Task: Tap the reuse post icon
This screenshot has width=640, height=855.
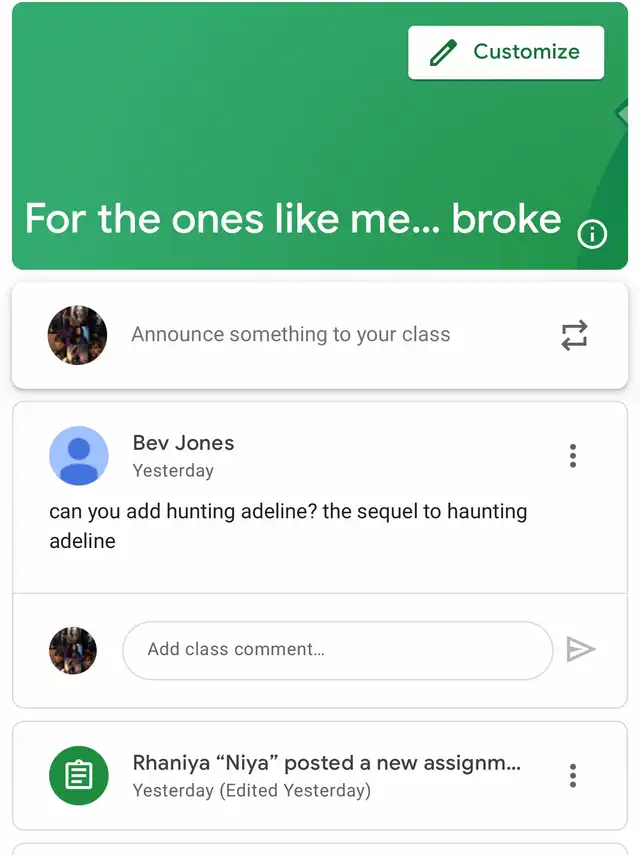Action: click(574, 335)
